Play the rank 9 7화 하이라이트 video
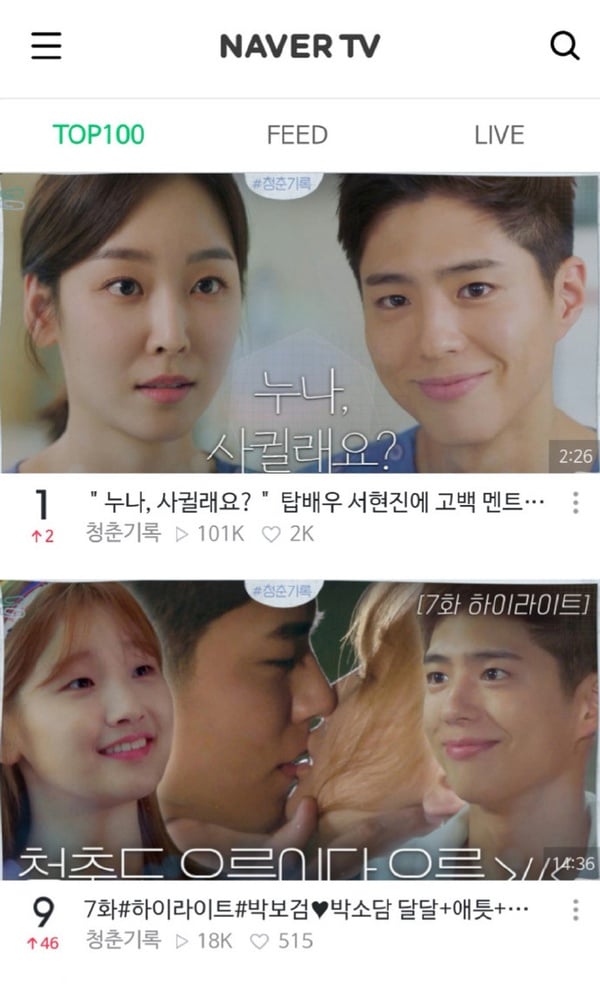The height and width of the screenshot is (984, 600). pyautogui.click(x=300, y=730)
